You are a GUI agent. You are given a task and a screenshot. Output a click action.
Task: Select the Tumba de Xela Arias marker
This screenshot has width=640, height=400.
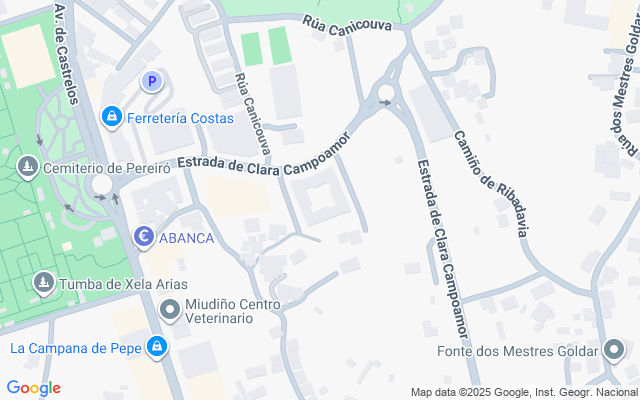click(43, 283)
